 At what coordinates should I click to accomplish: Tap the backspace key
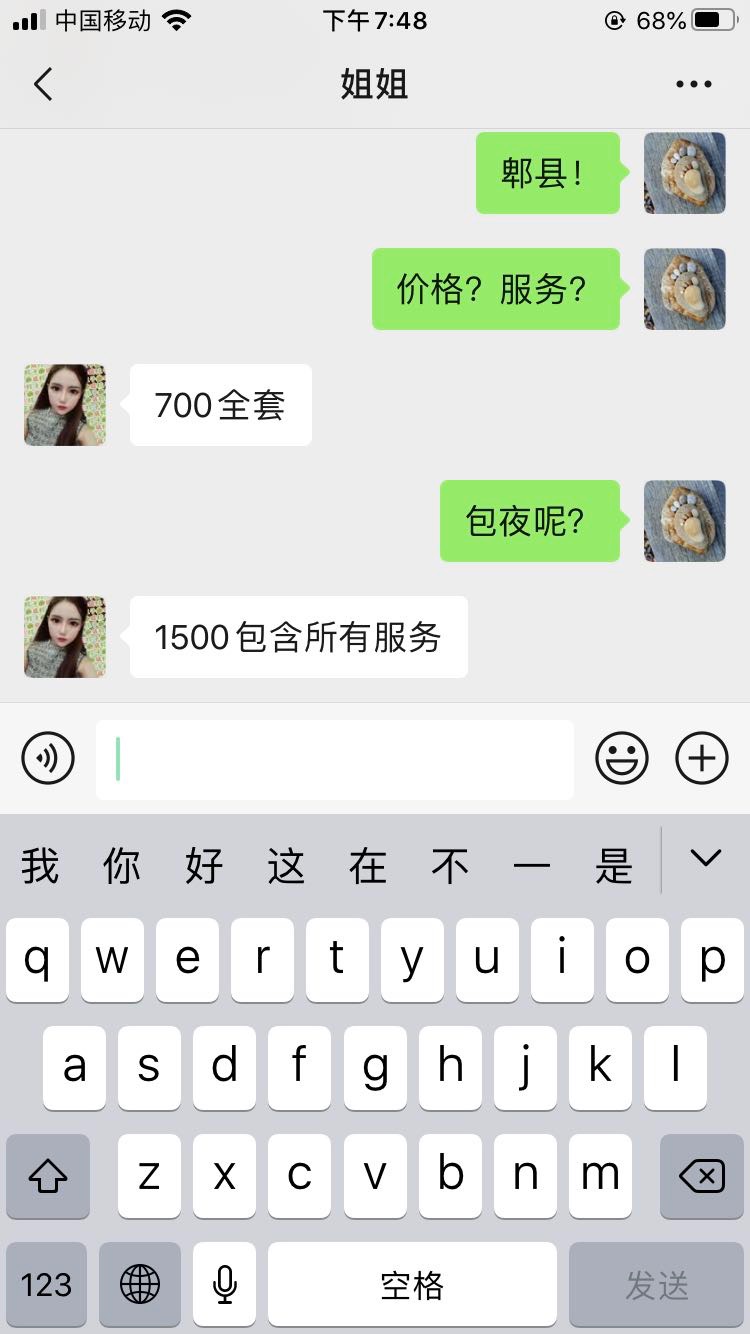701,1176
